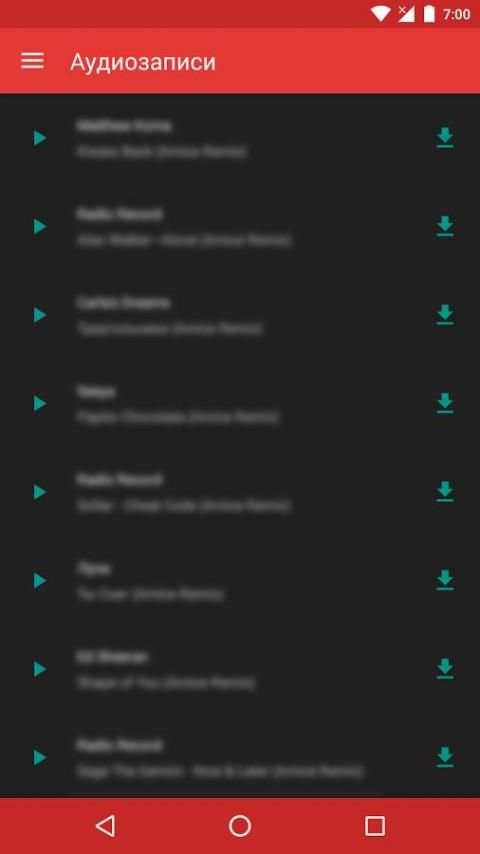Screen dimensions: 480x854
Task: Play Alan Walker's Alone remix
Action: pos(40,227)
